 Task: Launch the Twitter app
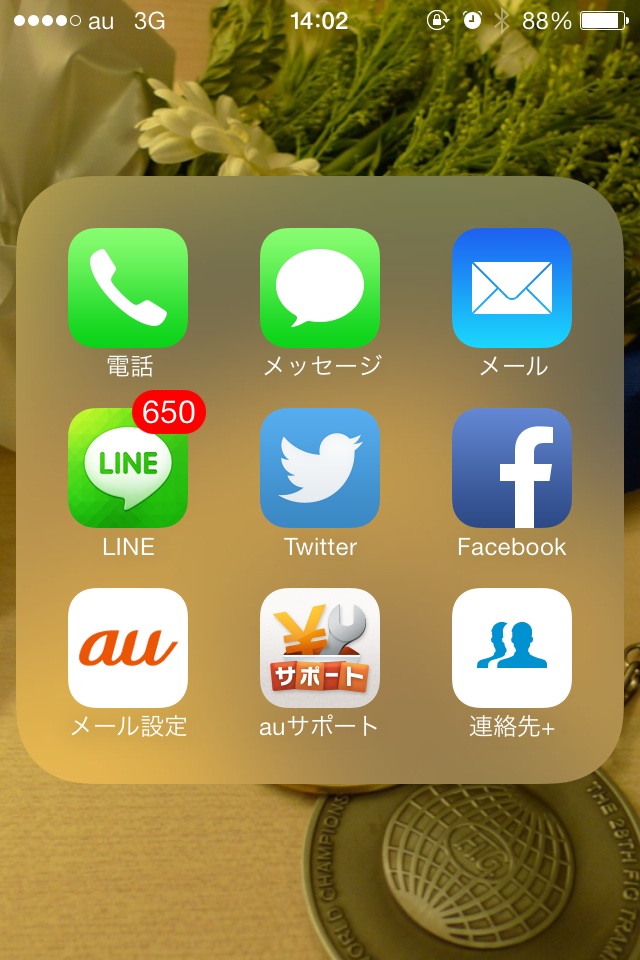320,468
